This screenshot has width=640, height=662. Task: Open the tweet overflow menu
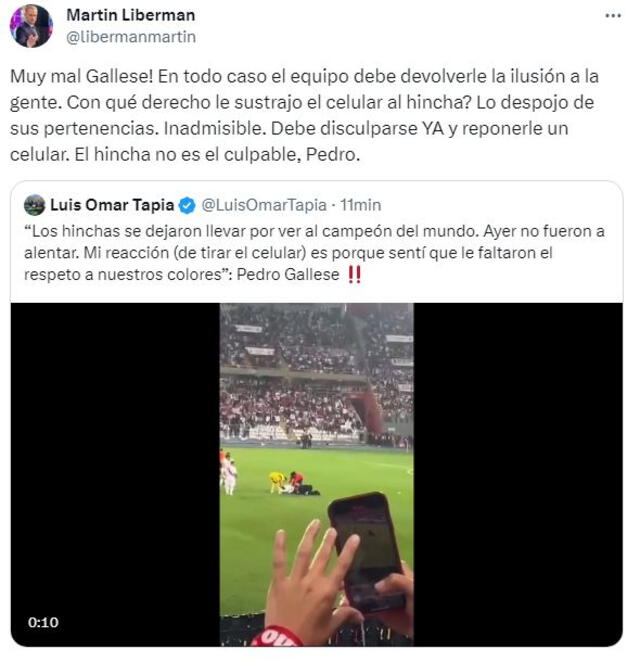610,17
